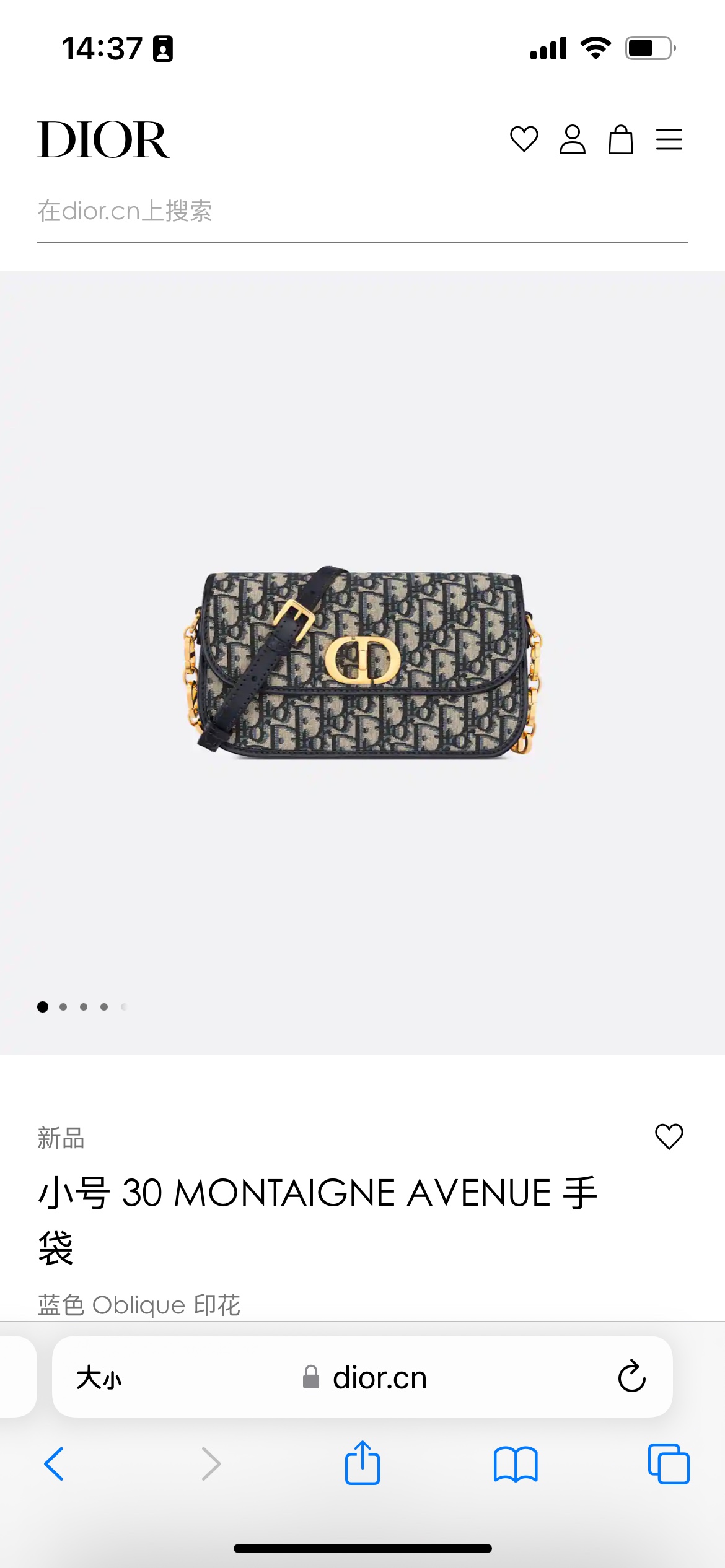Share this page from Safari toolbar

coord(362,1463)
